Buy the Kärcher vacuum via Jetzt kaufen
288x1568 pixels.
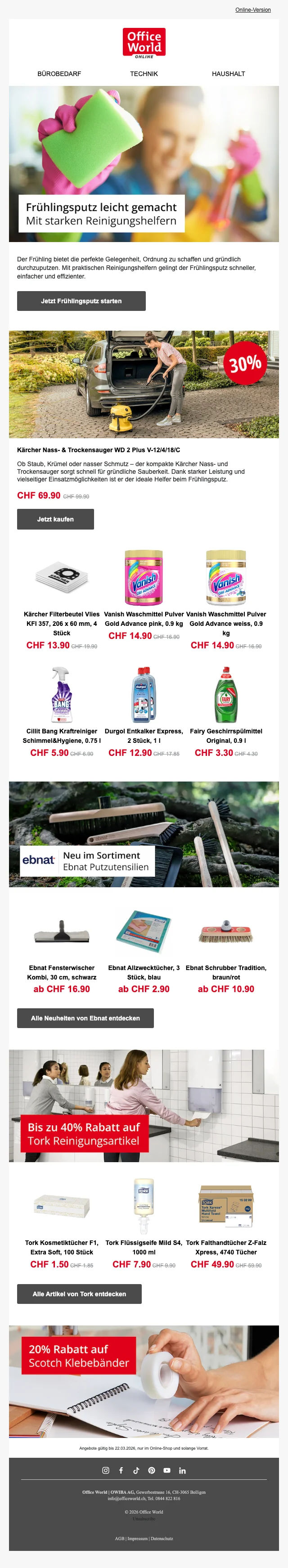click(55, 519)
